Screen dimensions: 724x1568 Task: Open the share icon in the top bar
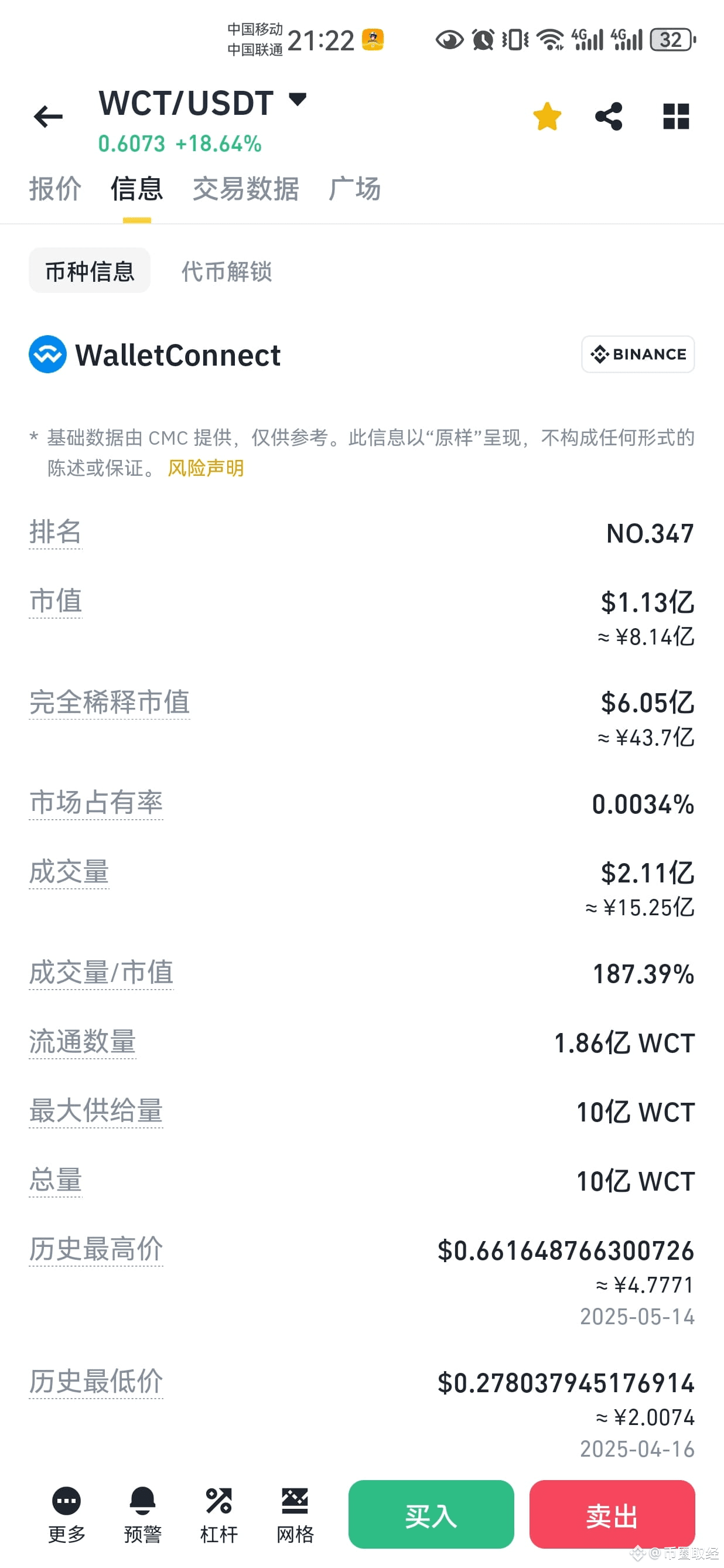click(x=609, y=115)
